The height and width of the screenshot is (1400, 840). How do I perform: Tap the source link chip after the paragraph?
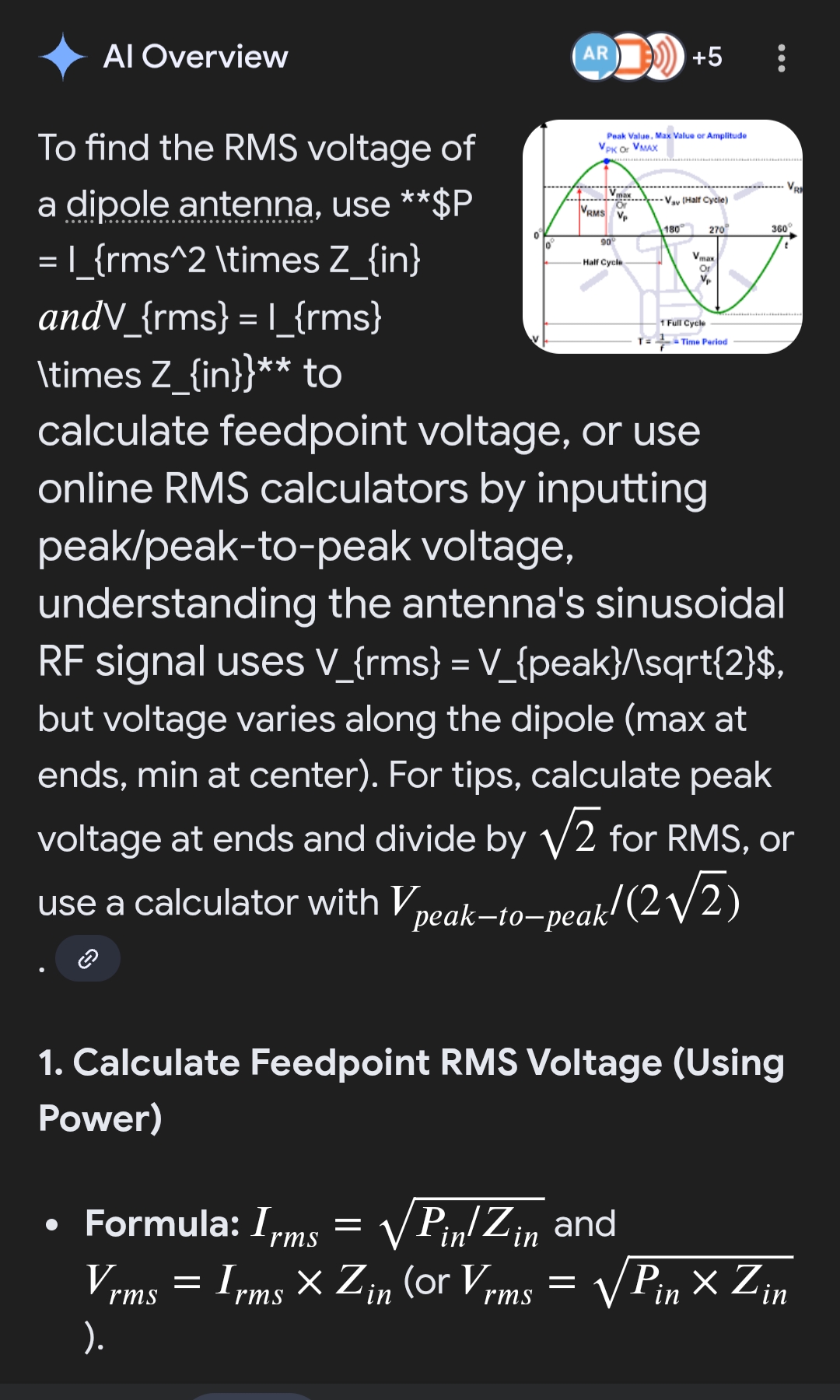coord(88,958)
